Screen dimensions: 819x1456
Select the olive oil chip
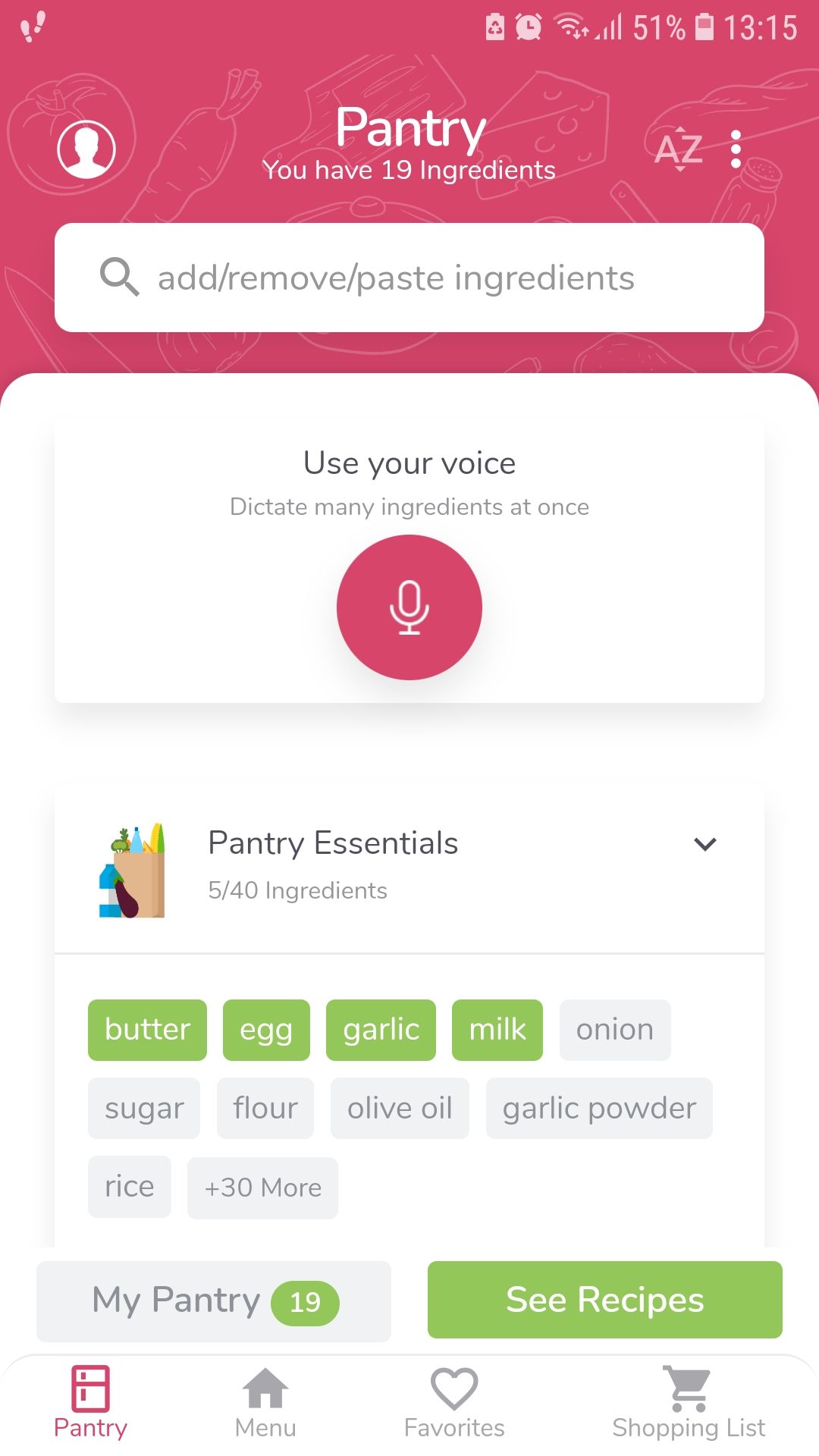[x=400, y=1108]
